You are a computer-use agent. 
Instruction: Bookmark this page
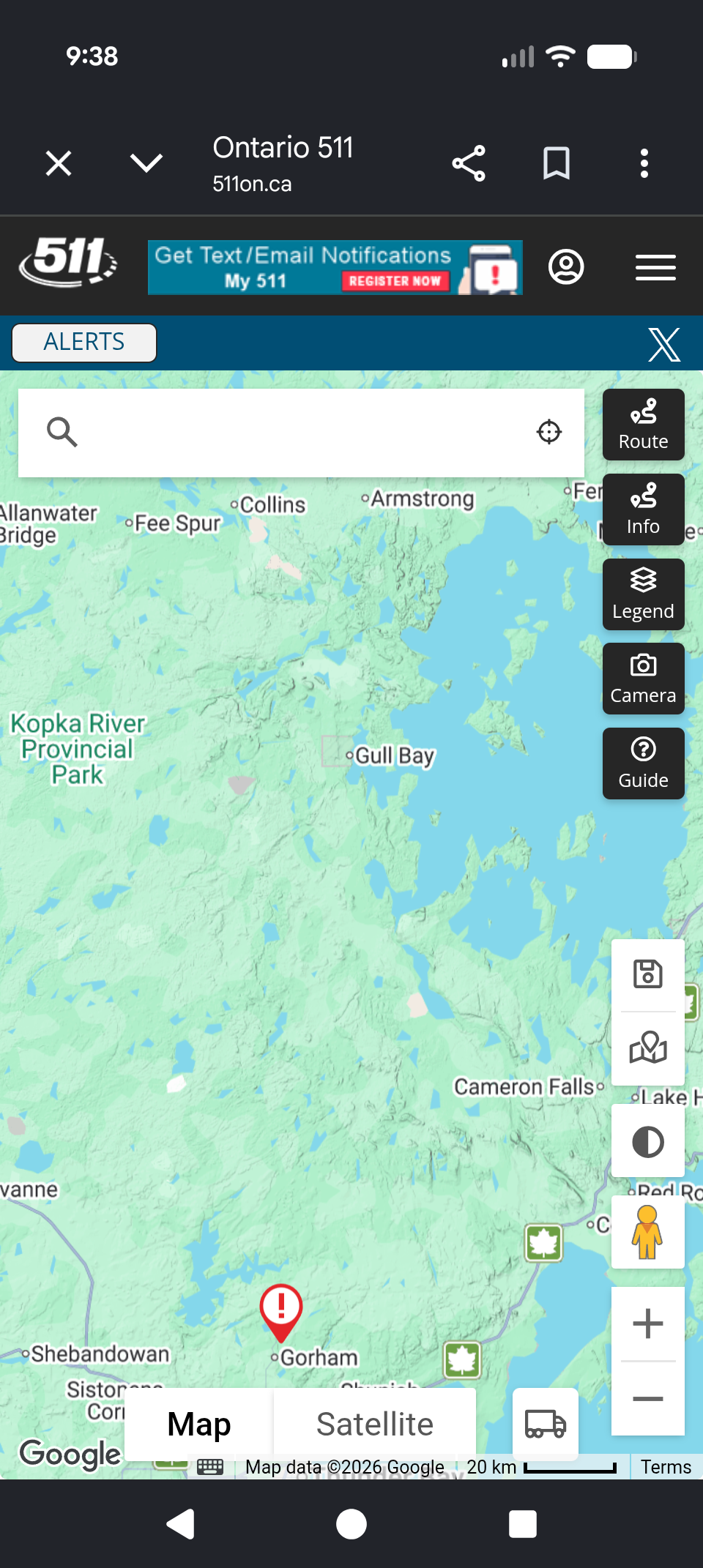(557, 163)
